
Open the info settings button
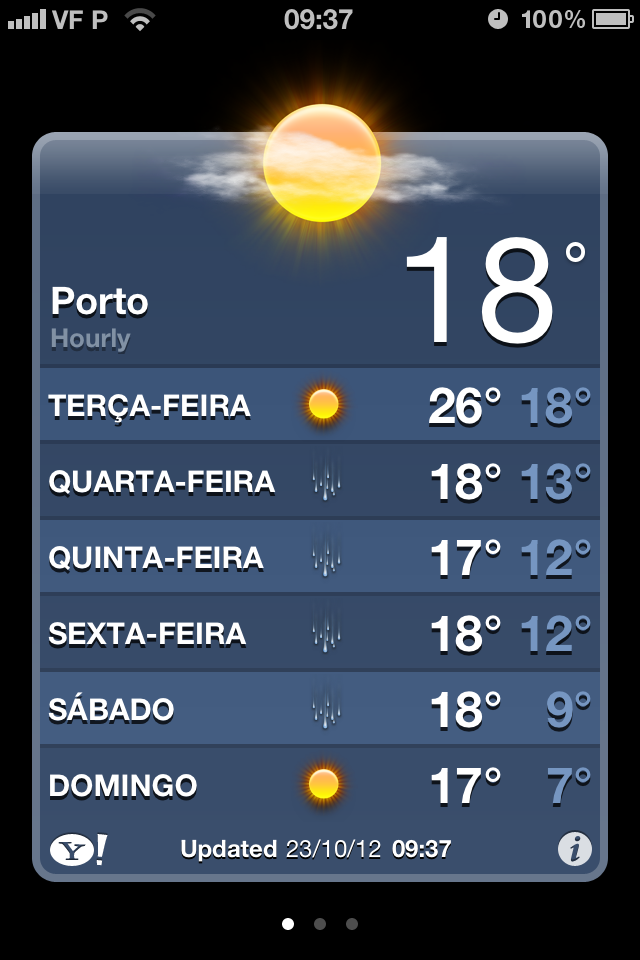[x=574, y=850]
